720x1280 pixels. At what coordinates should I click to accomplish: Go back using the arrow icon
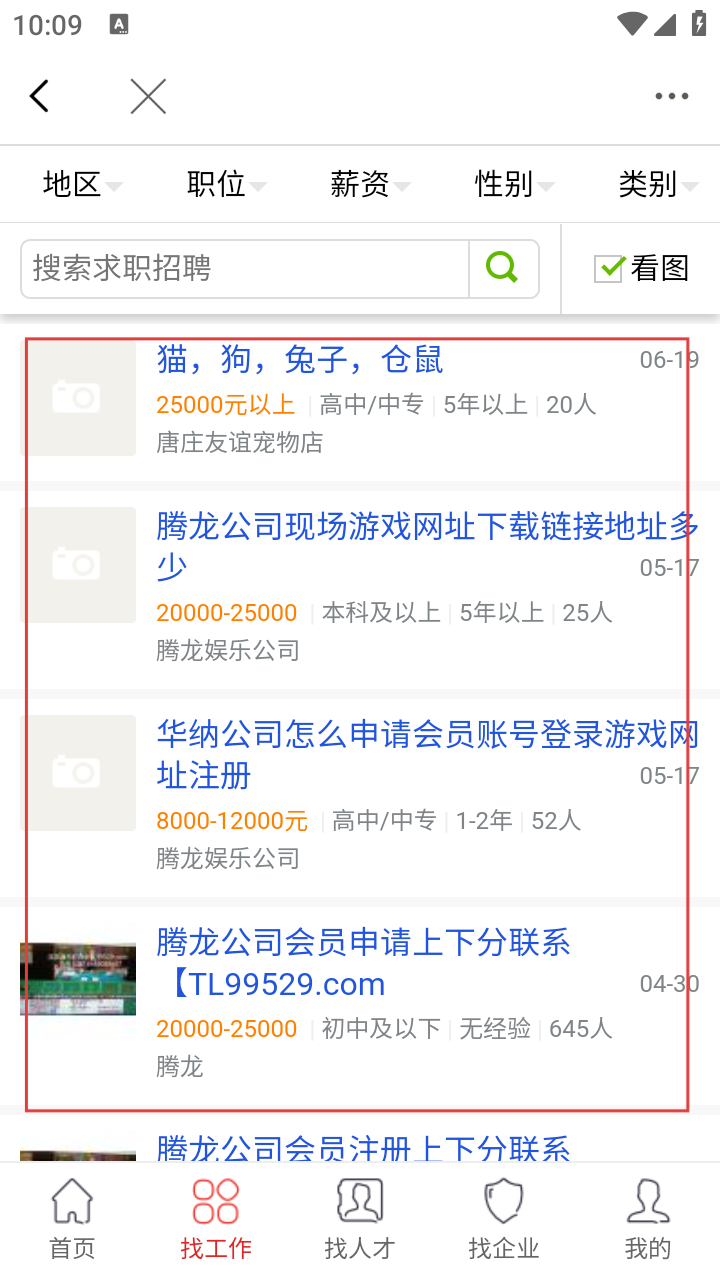tap(39, 97)
